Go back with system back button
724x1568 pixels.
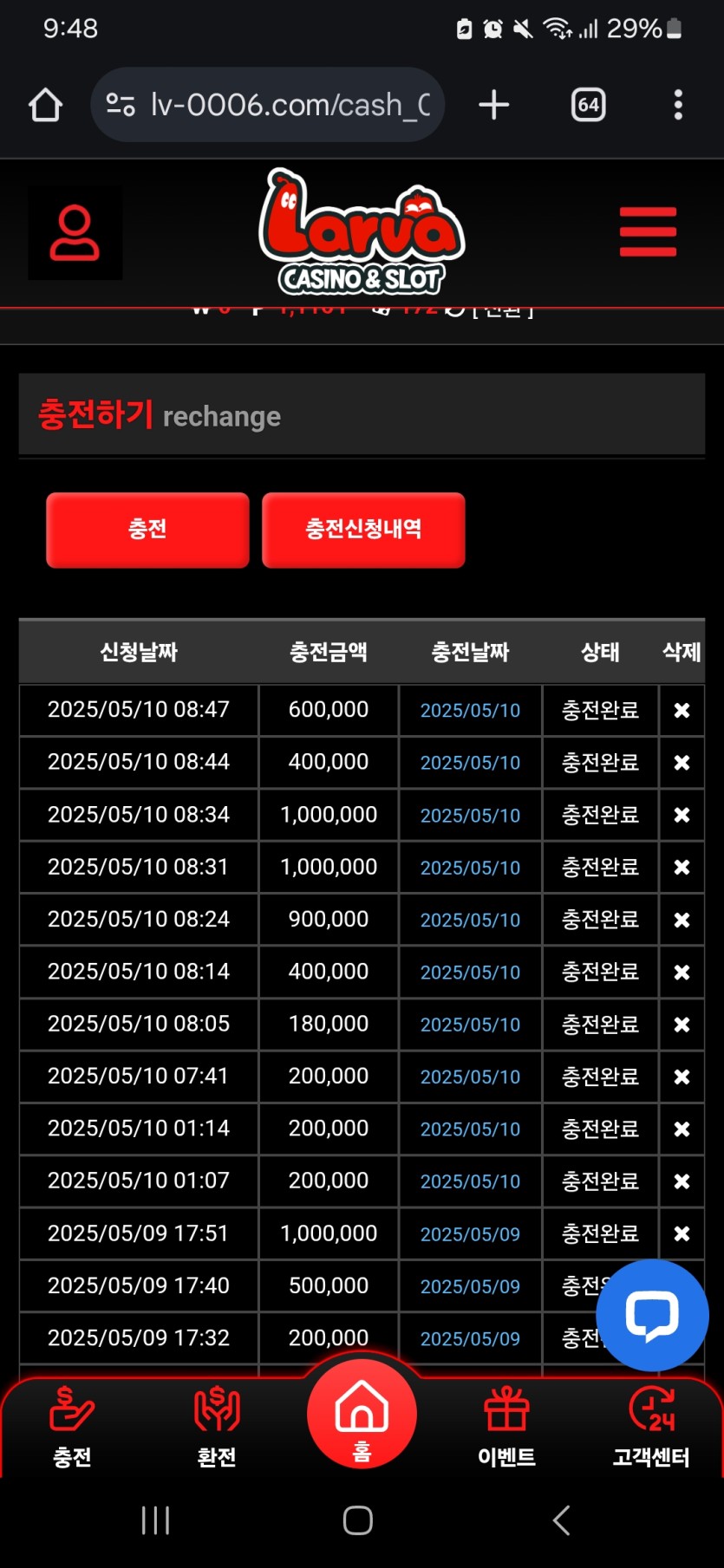[562, 1519]
